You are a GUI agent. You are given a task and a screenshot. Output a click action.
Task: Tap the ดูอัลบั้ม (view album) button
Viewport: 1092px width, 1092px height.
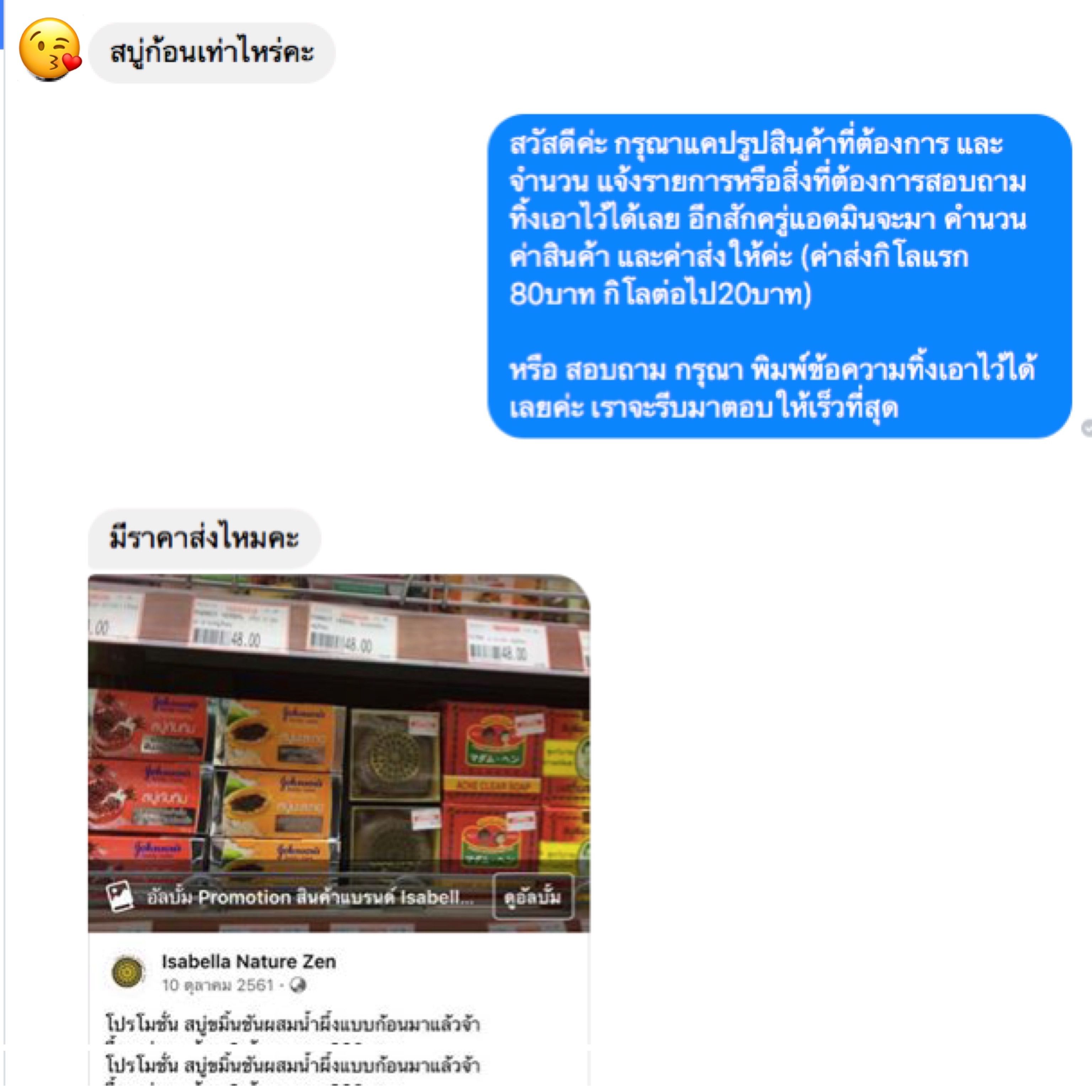pyautogui.click(x=532, y=897)
